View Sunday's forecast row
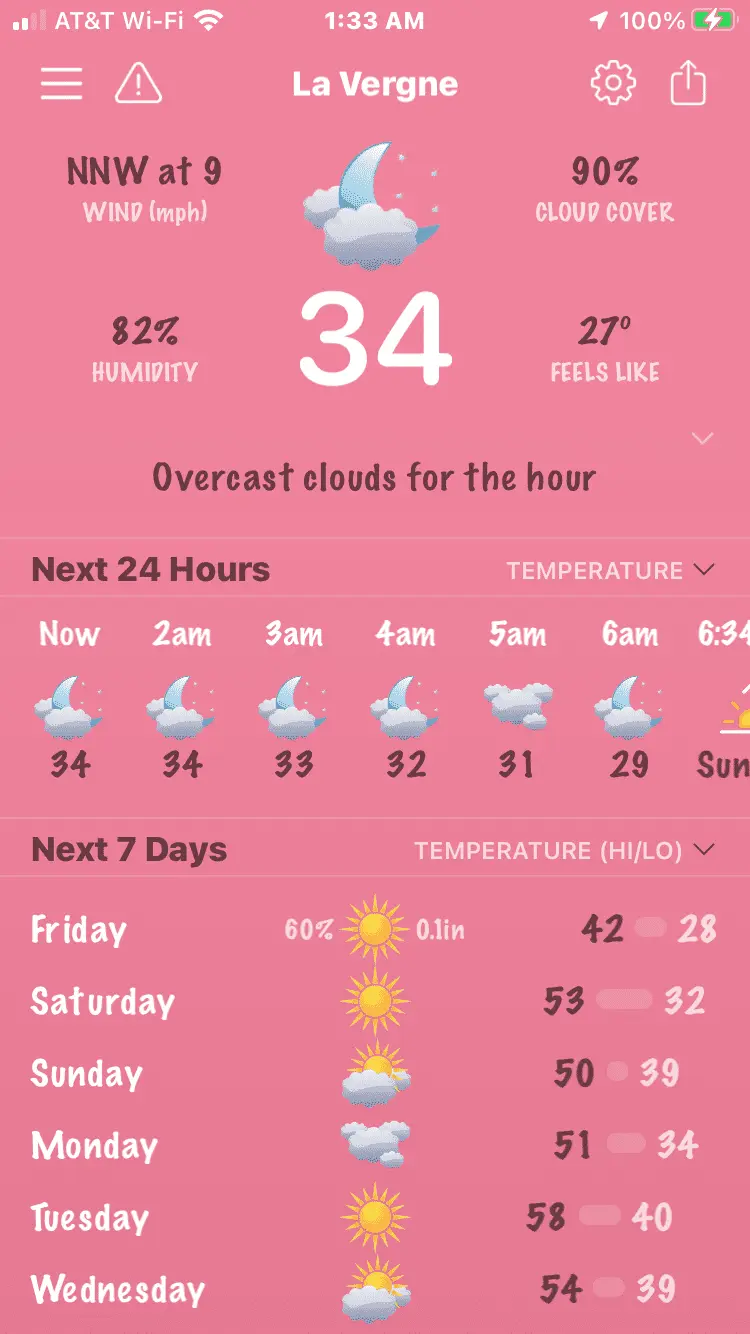750x1334 pixels. pyautogui.click(x=375, y=1073)
